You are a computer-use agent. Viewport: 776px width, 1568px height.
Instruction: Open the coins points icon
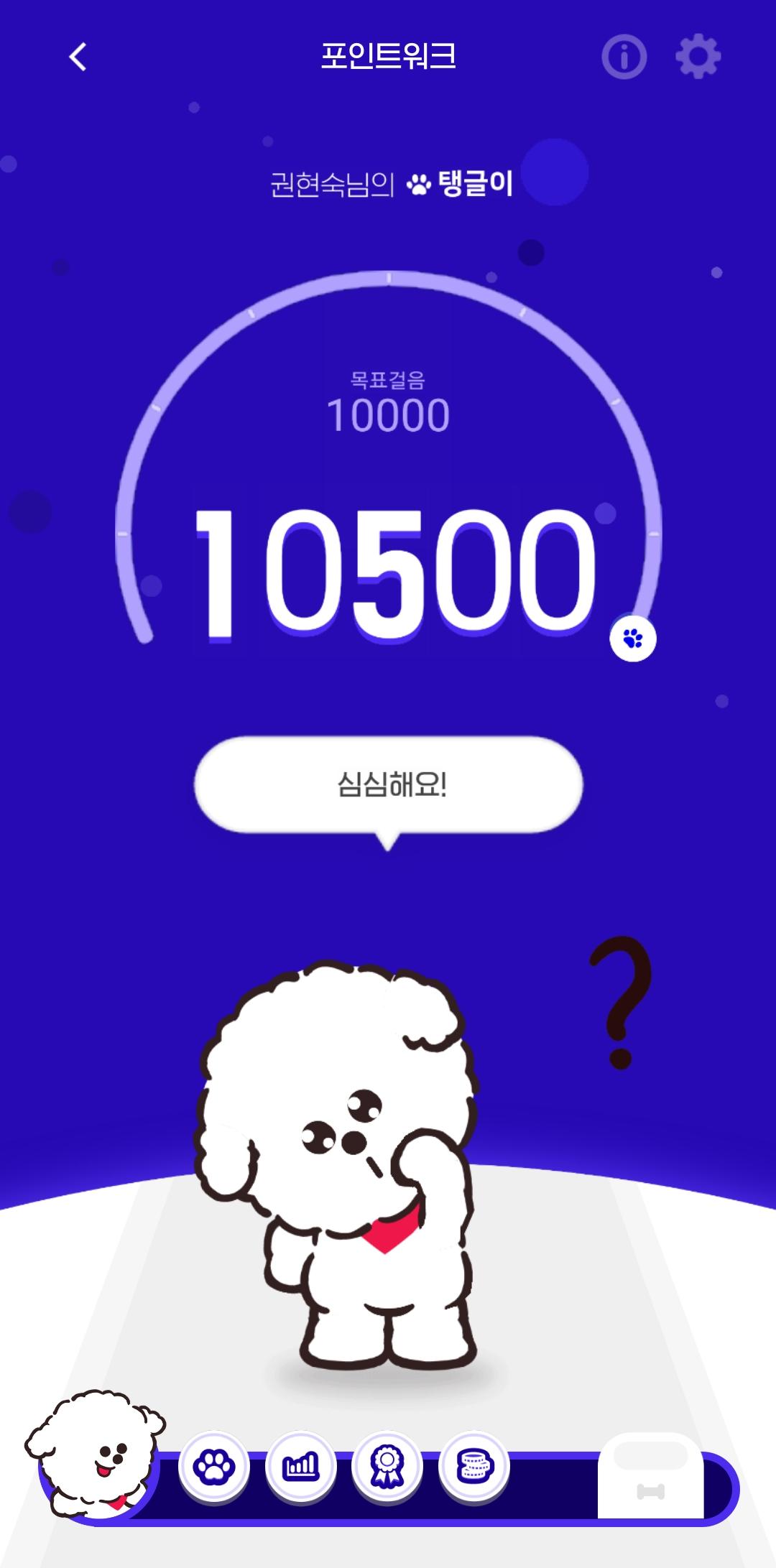pyautogui.click(x=474, y=1467)
